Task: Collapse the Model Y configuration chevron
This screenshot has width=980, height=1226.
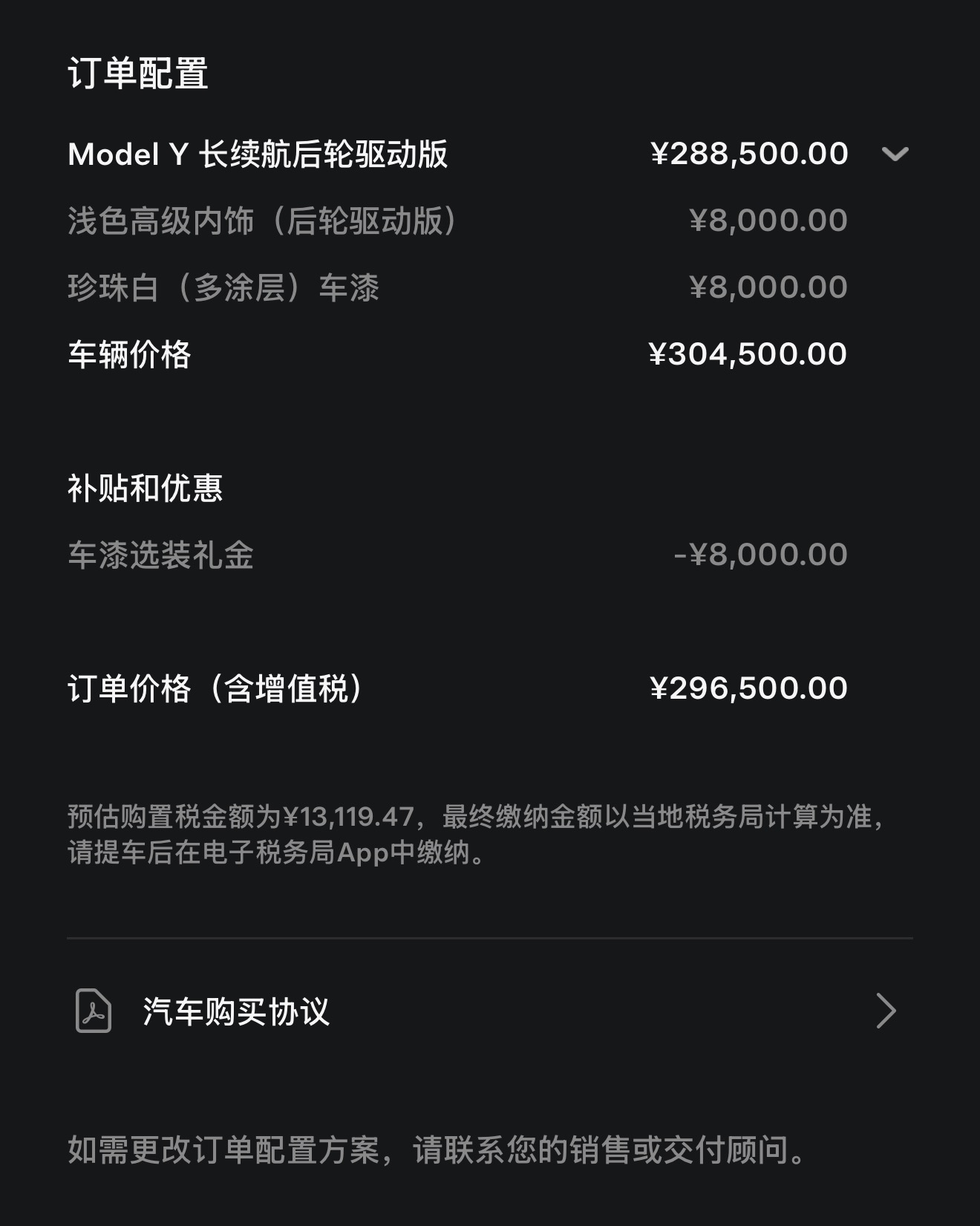Action: [896, 154]
